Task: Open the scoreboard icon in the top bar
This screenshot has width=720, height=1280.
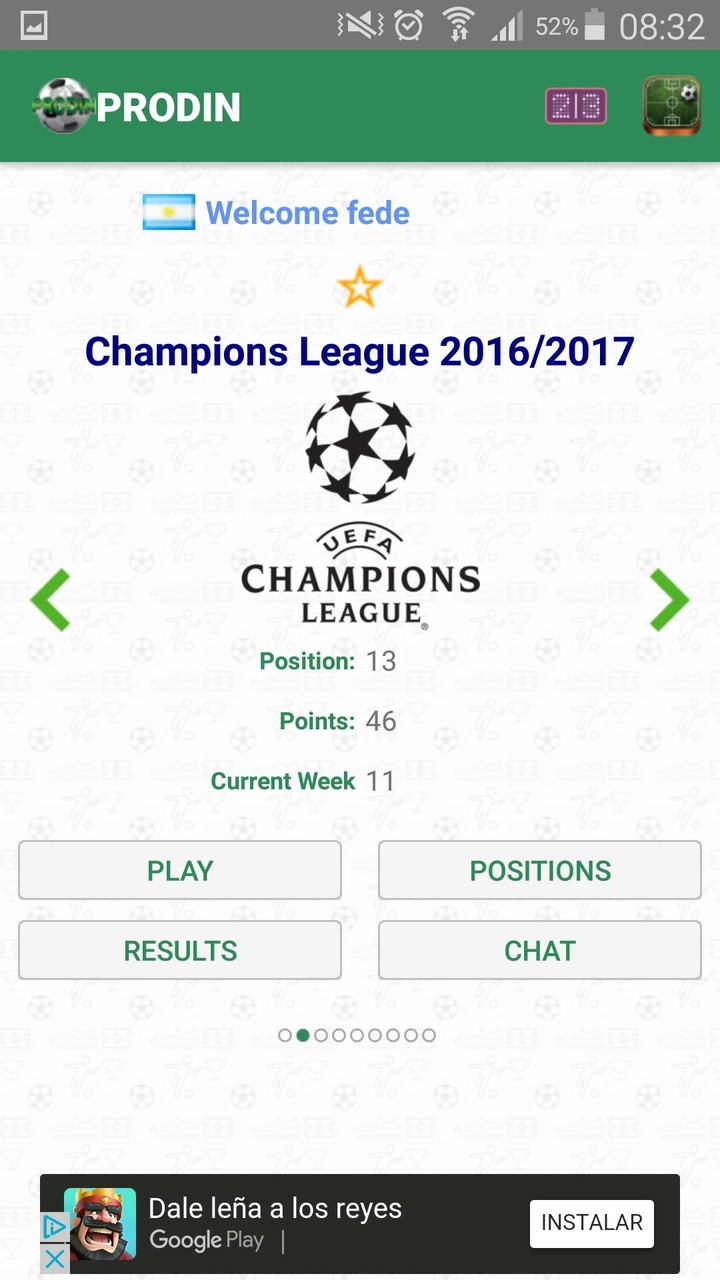Action: coord(575,106)
